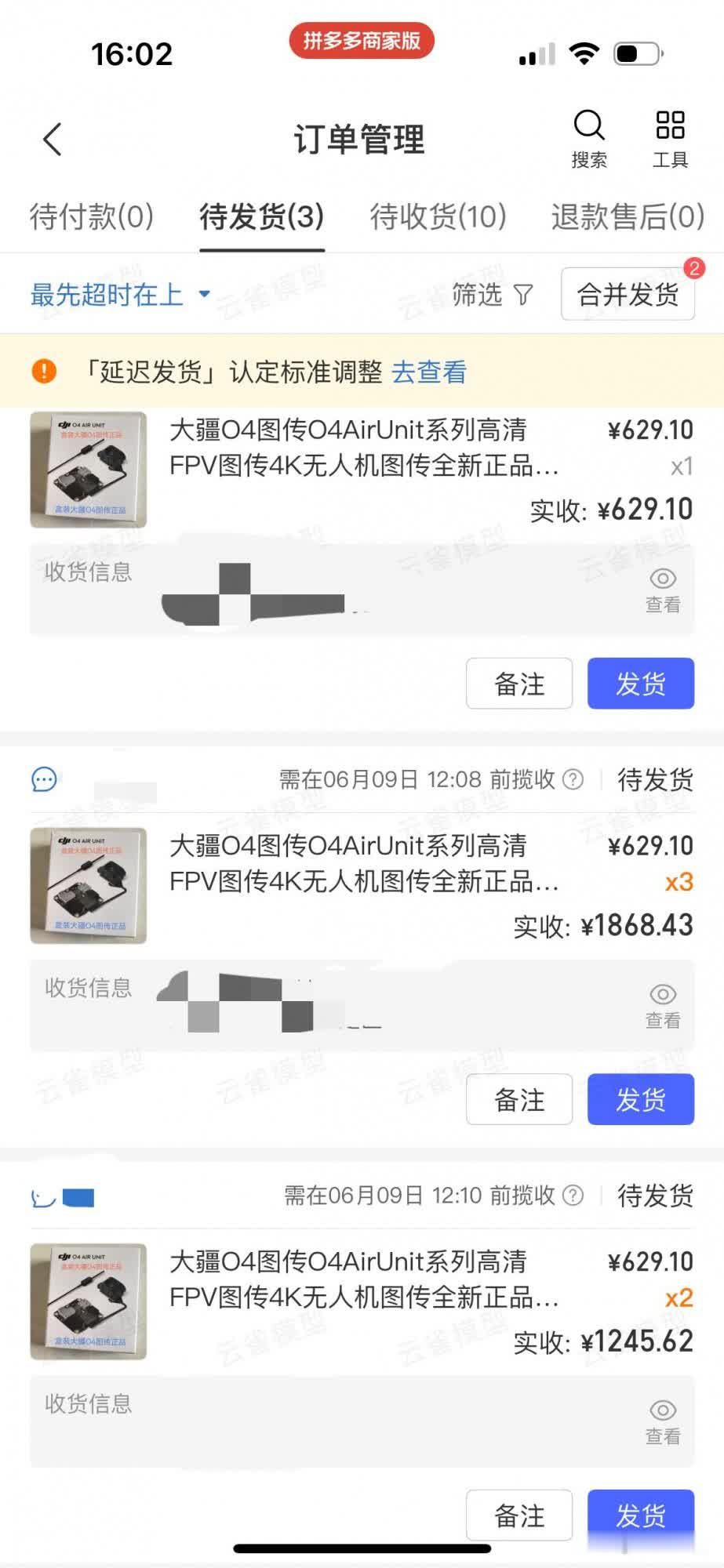Switch to 待付款(0) tab

click(x=92, y=216)
